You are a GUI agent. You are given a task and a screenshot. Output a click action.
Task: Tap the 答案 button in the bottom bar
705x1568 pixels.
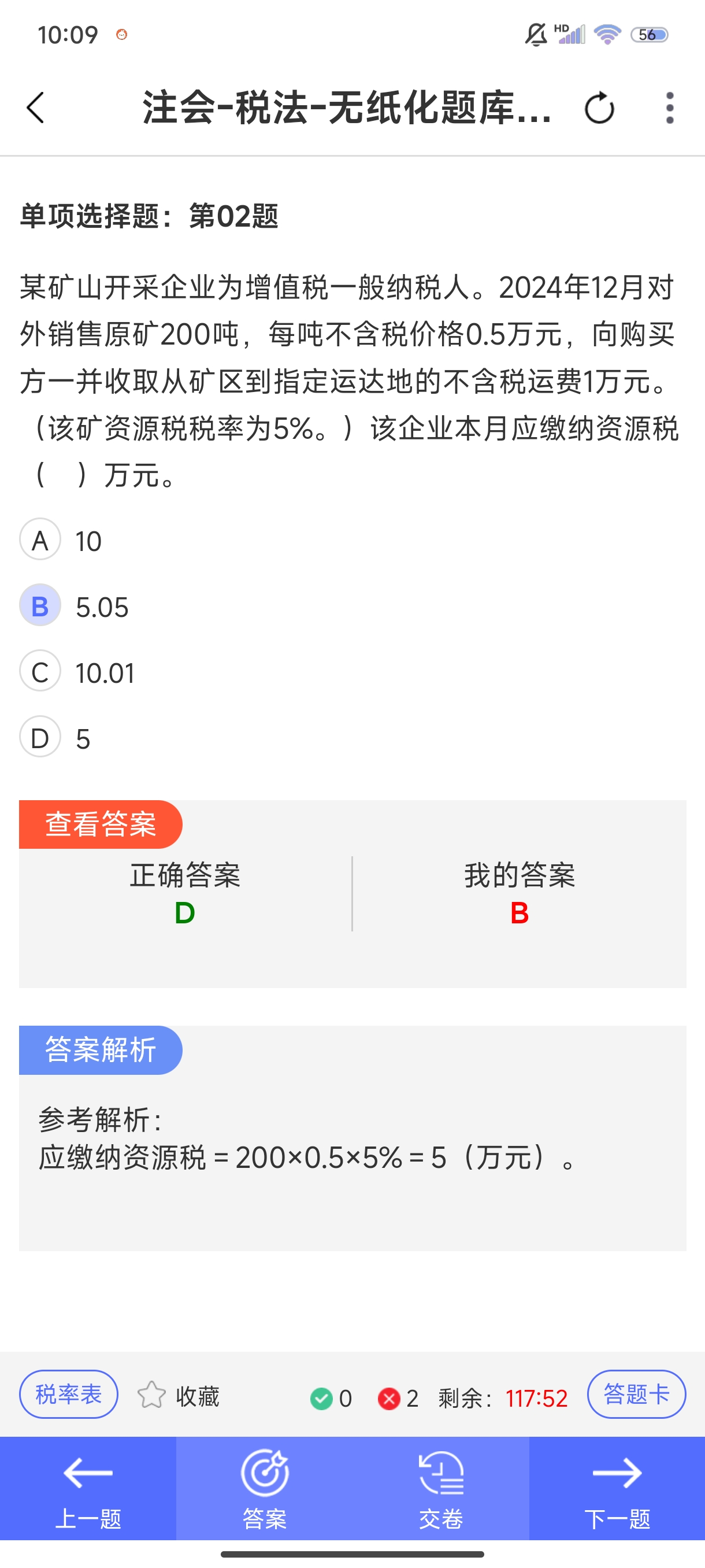point(265,1489)
